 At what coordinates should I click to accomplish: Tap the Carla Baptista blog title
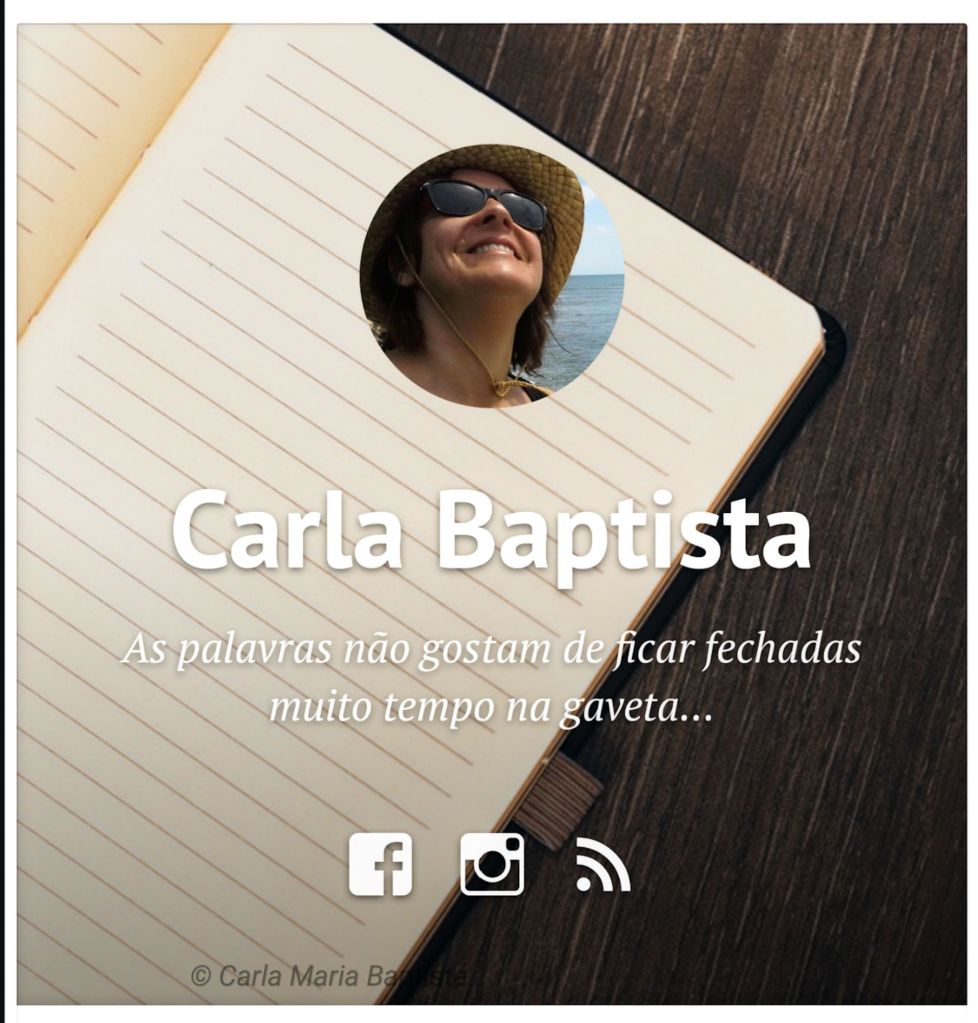click(x=490, y=531)
